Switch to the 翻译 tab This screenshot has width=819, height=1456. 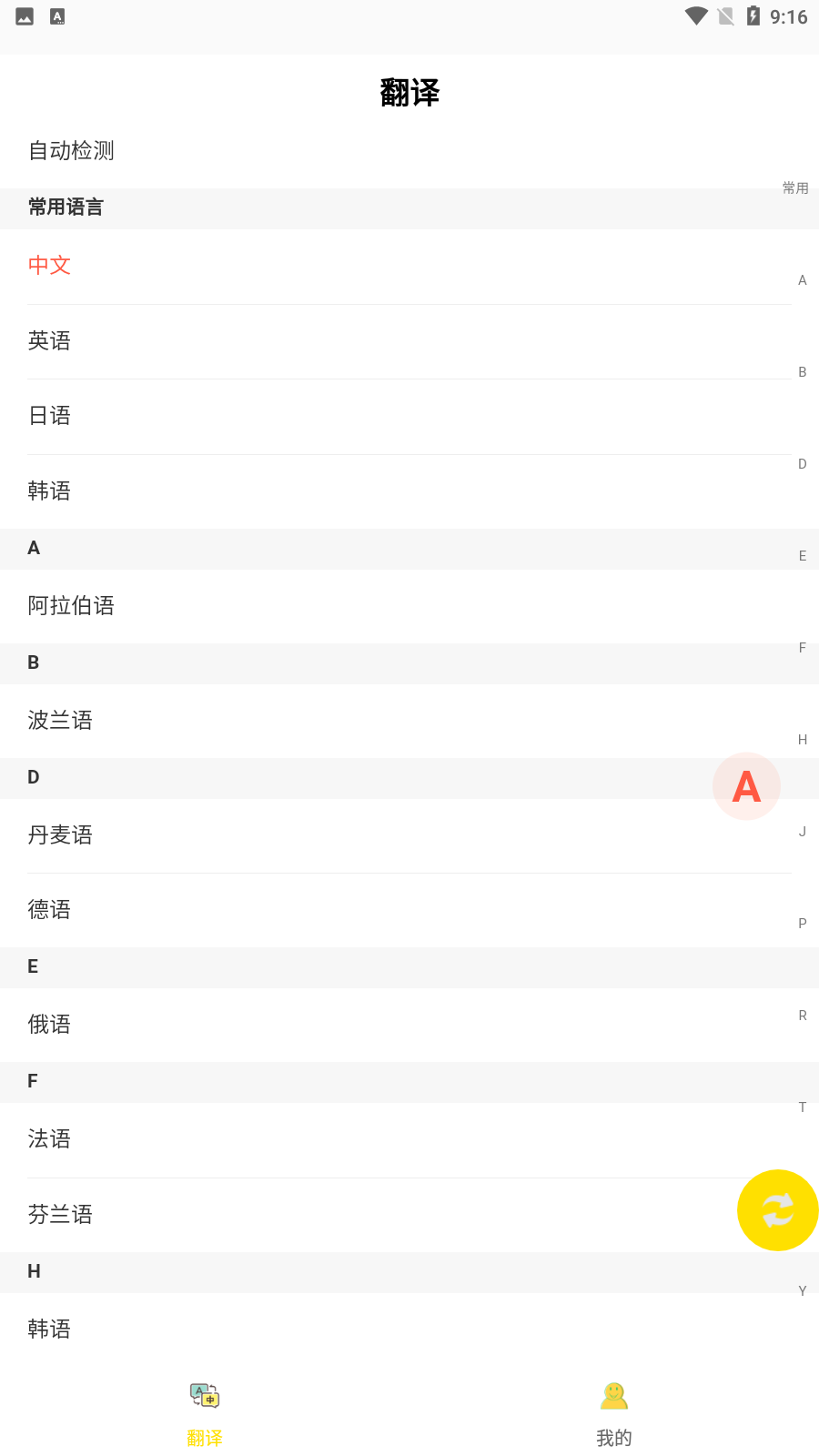204,1437
